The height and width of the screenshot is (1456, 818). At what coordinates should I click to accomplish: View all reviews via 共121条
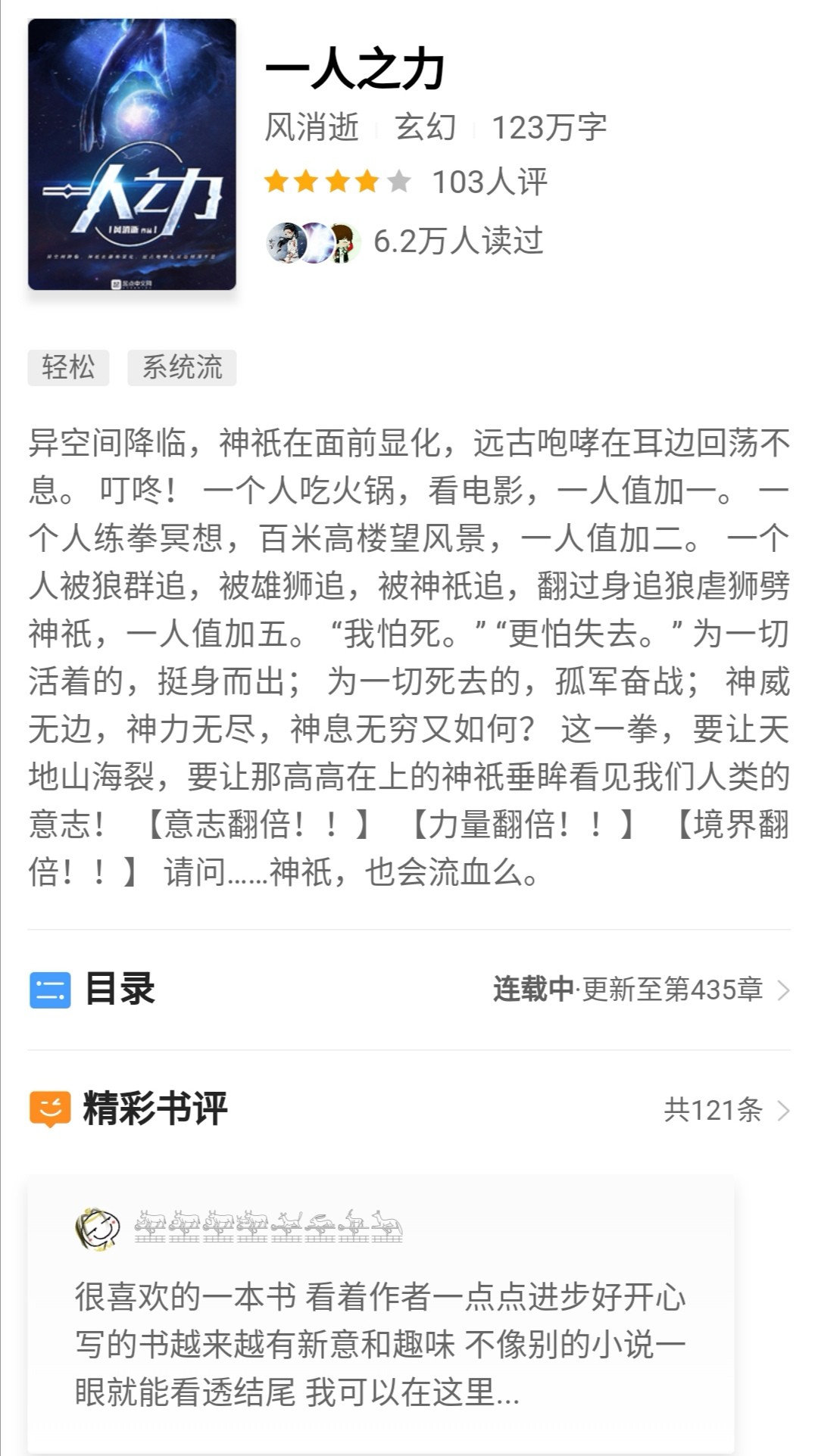click(726, 1110)
